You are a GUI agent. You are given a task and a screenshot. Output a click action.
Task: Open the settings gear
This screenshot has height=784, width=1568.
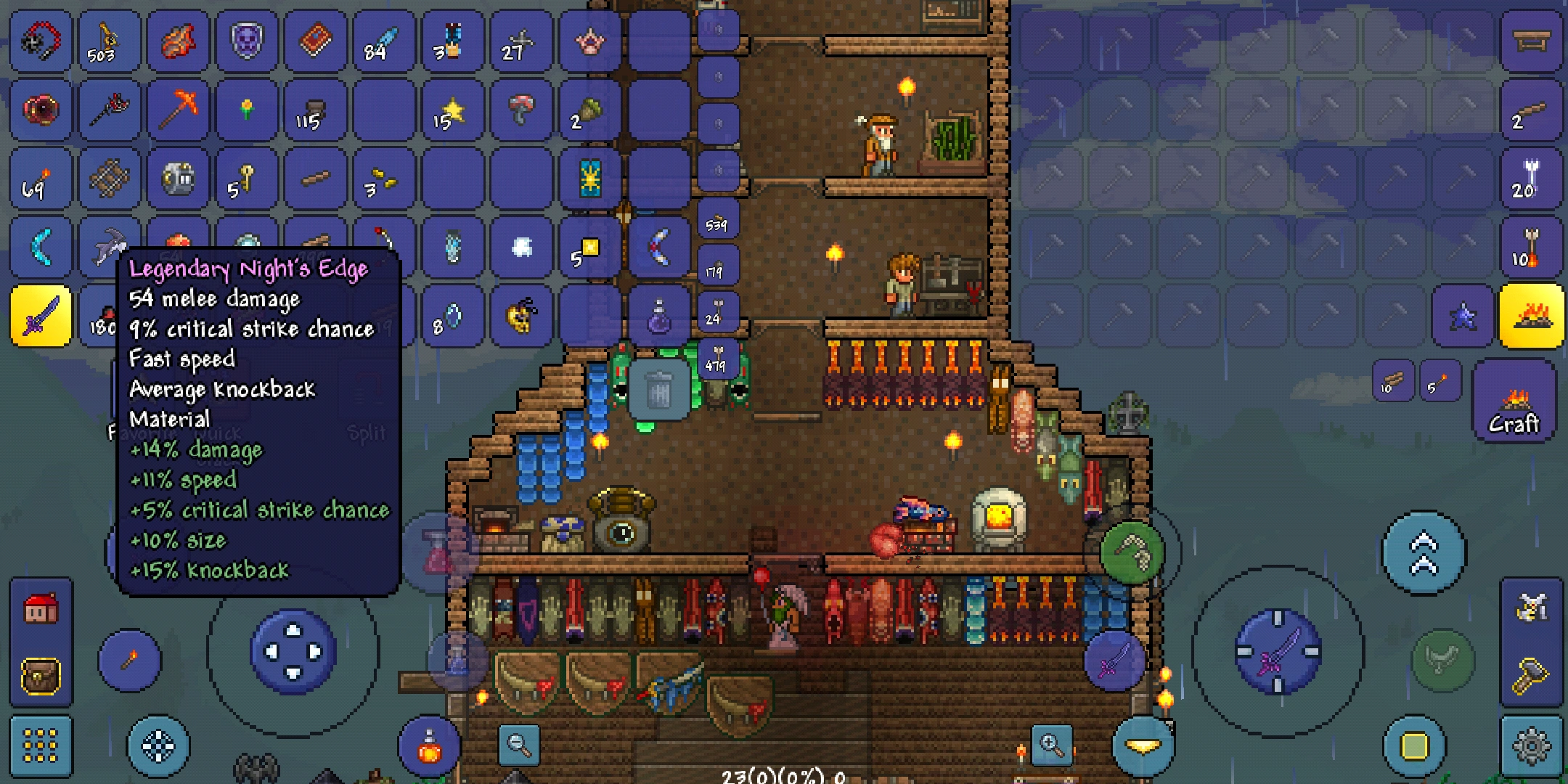(x=1532, y=746)
